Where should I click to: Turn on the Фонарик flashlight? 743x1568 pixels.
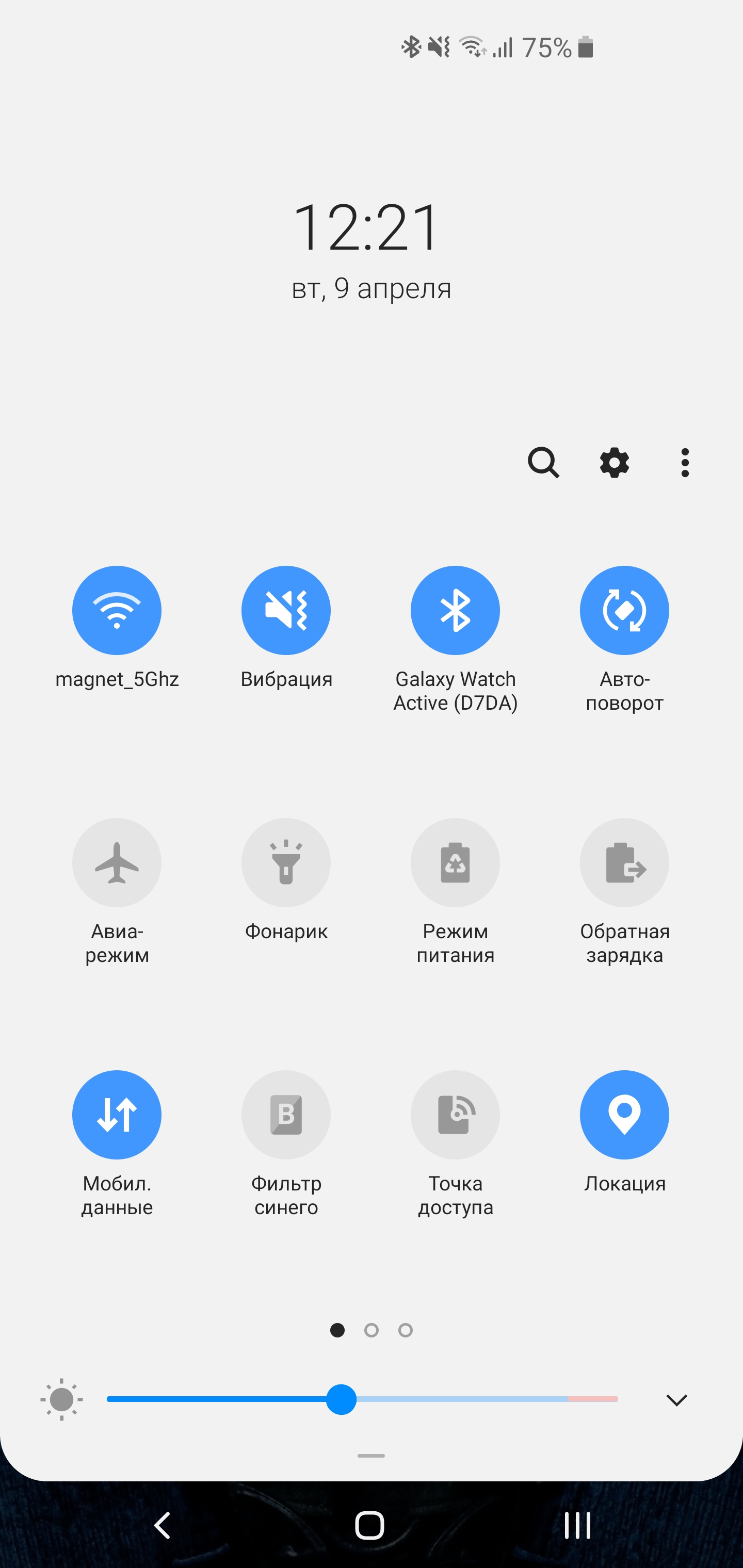pos(286,862)
